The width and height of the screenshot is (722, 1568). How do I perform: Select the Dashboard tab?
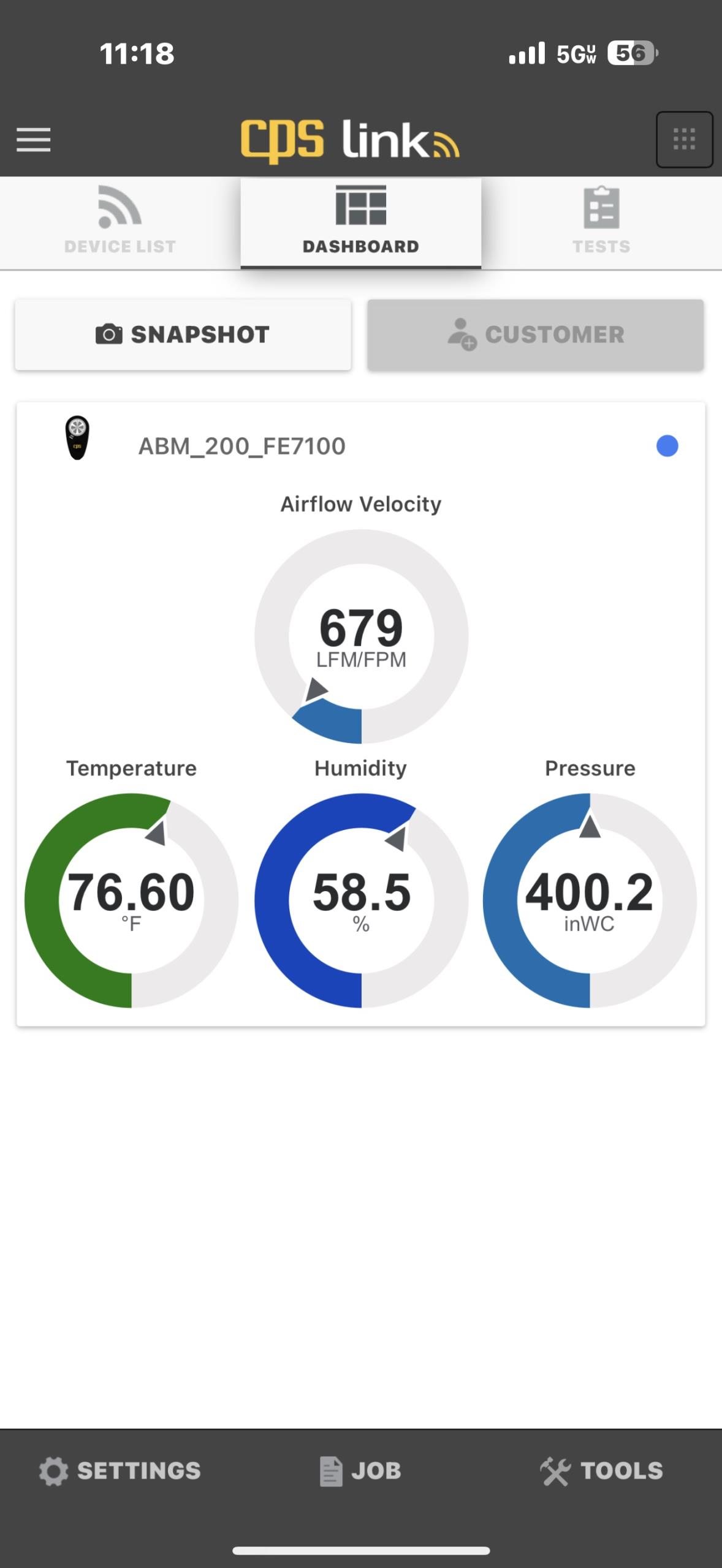click(x=360, y=223)
